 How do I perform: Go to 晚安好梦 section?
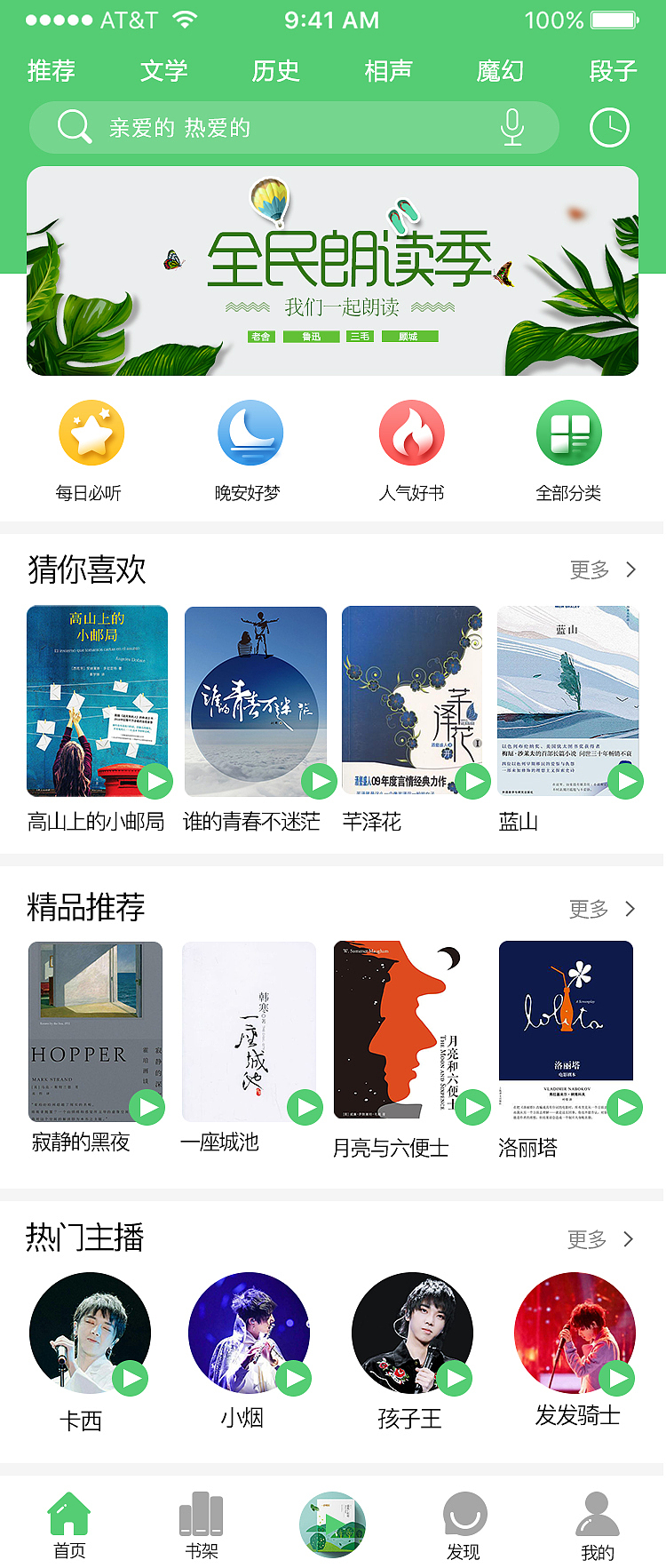[x=250, y=433]
